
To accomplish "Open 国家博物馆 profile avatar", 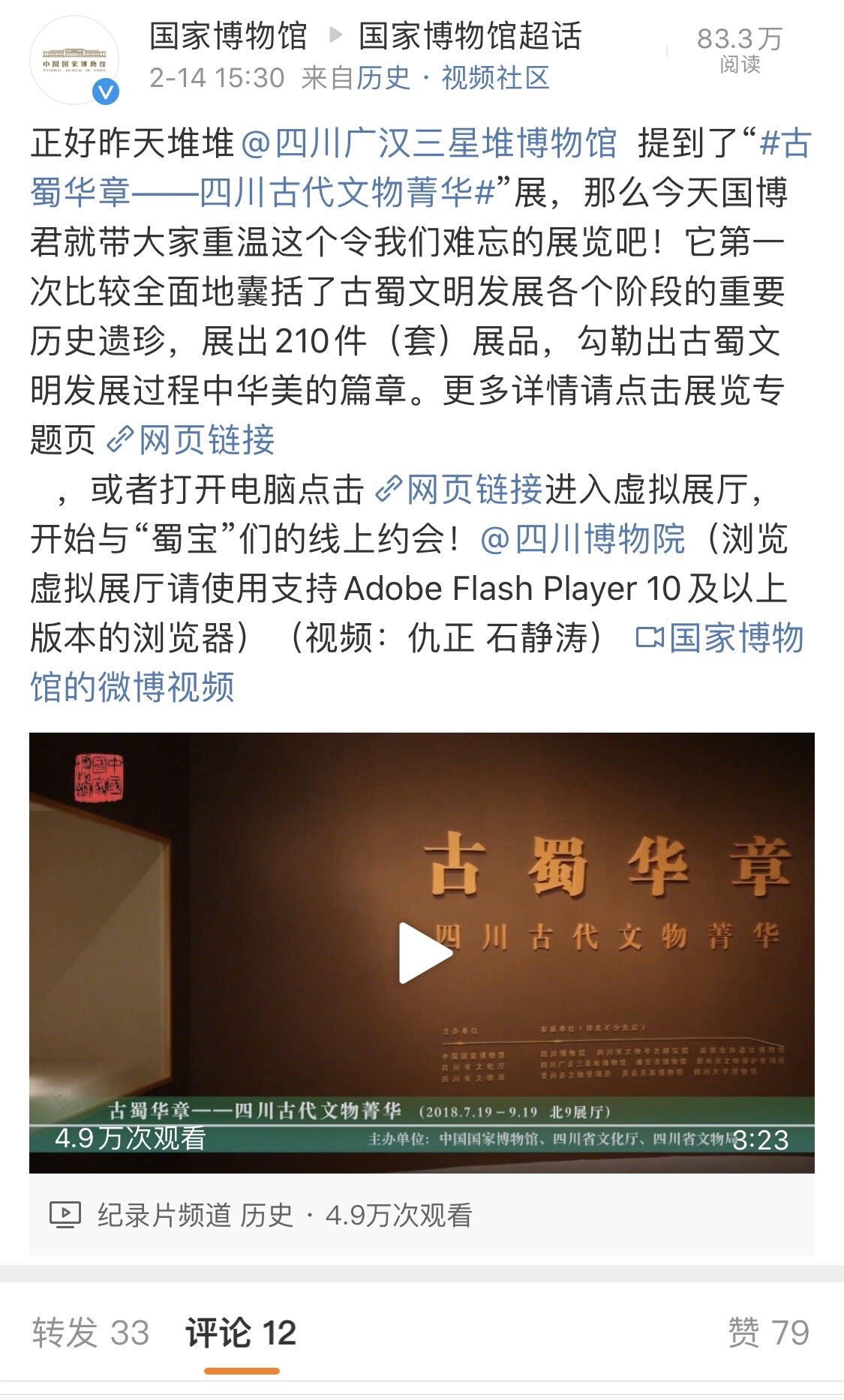I will tap(74, 59).
